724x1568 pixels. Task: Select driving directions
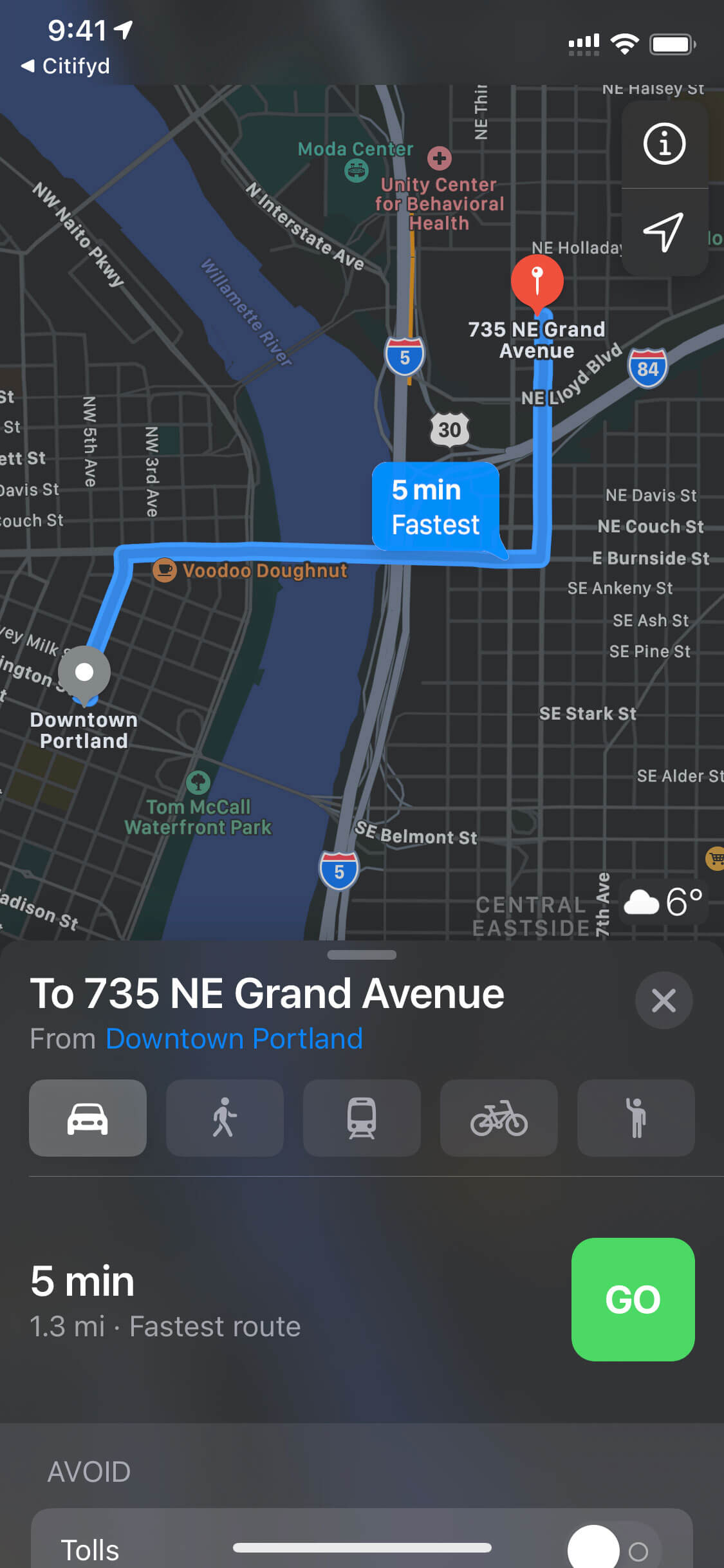pos(88,1118)
